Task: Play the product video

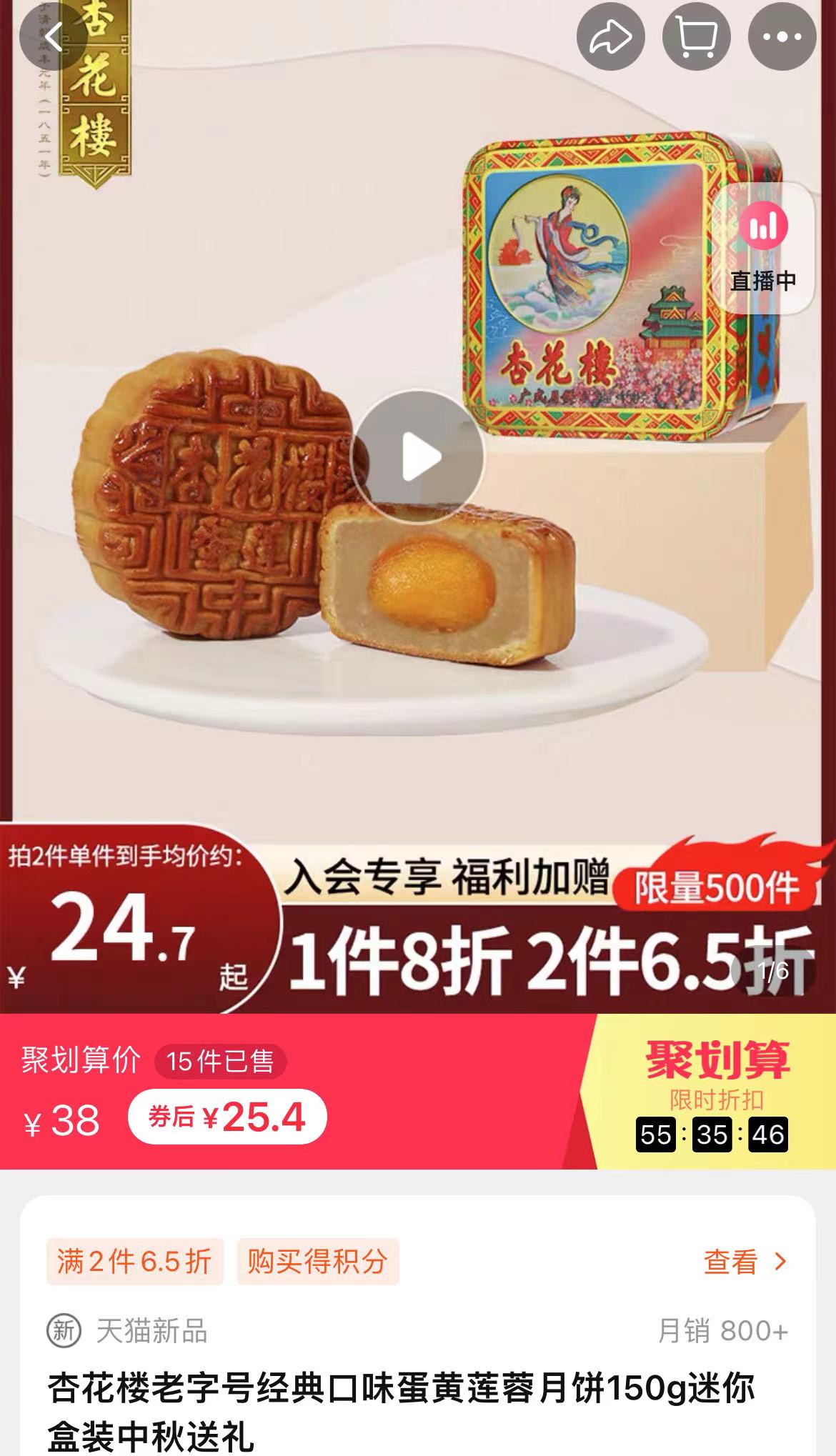Action: coord(418,457)
